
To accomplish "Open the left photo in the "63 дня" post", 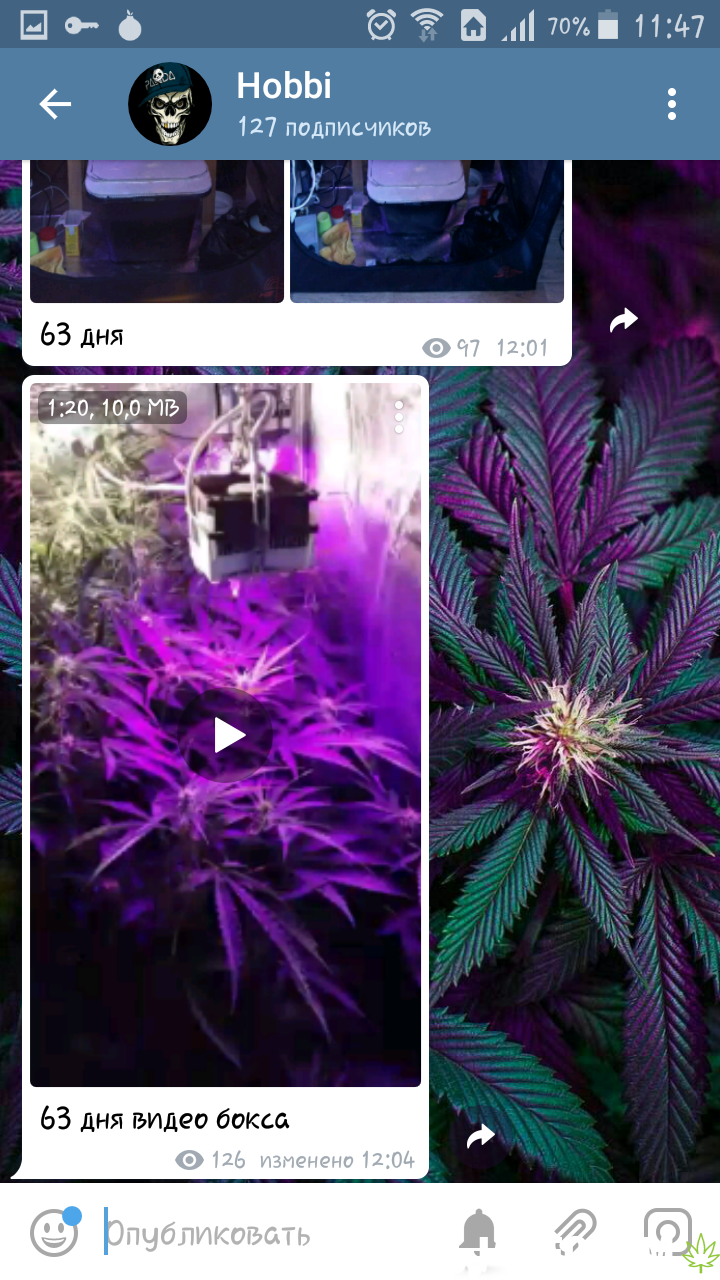I will coord(157,231).
